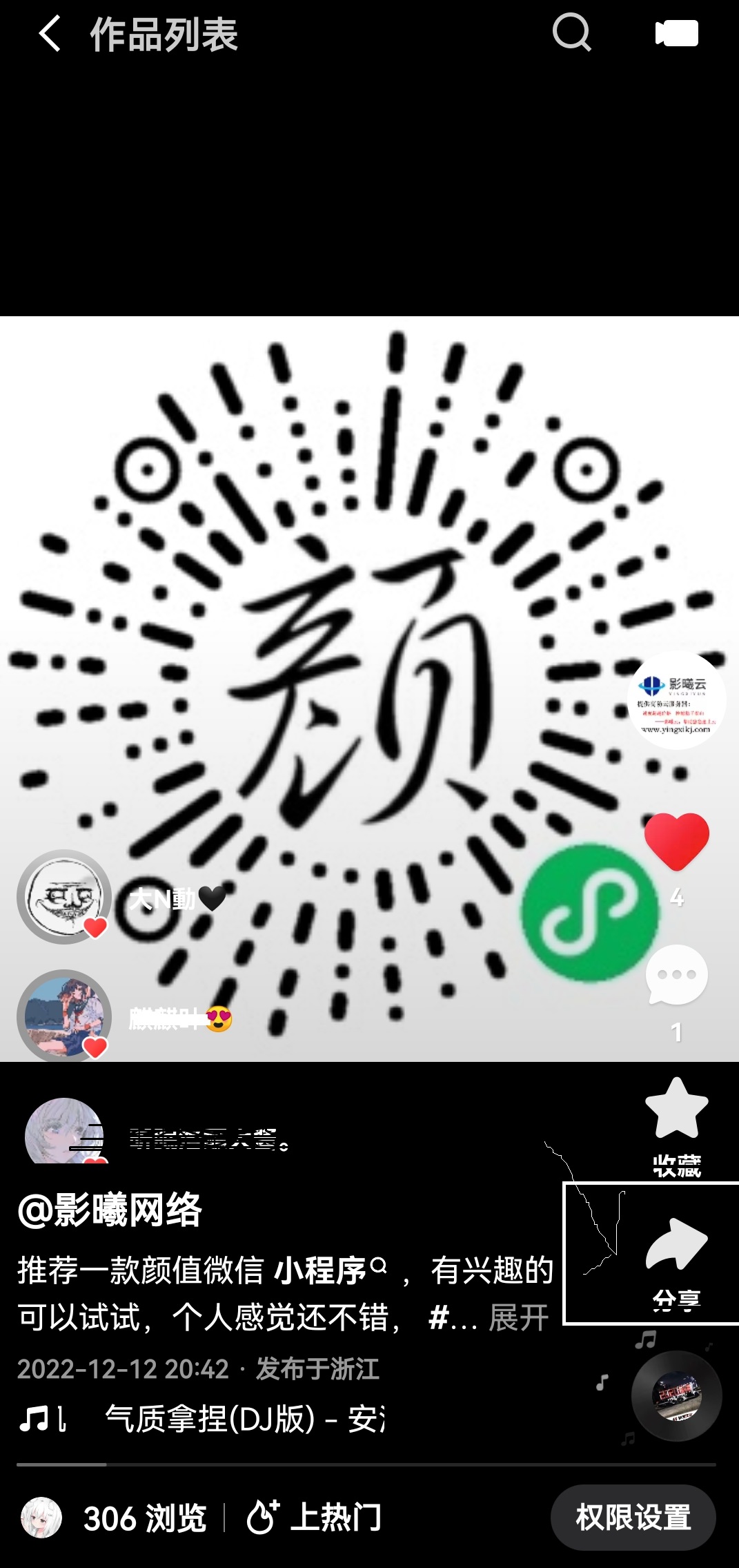Open the @影曦网络 profile name

pyautogui.click(x=110, y=1210)
